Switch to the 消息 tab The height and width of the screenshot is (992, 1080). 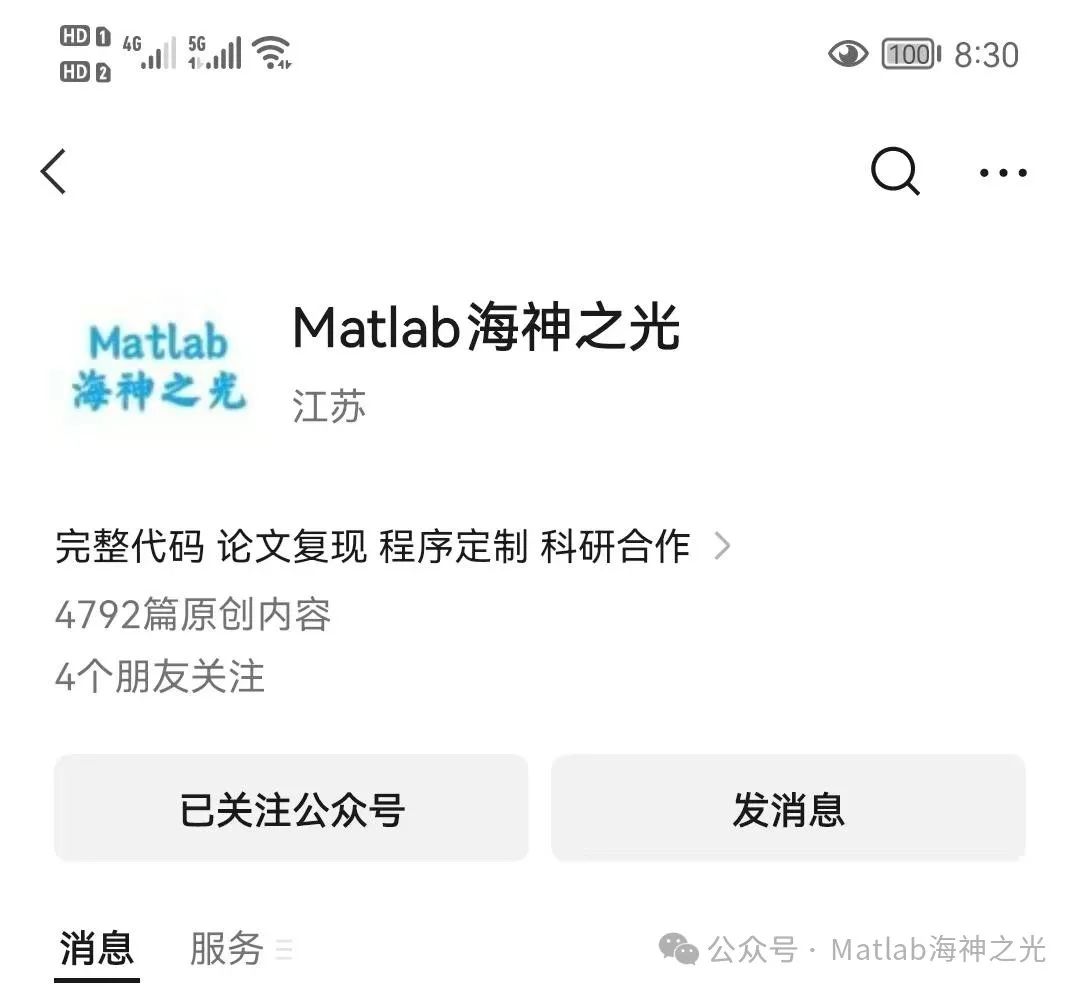96,948
